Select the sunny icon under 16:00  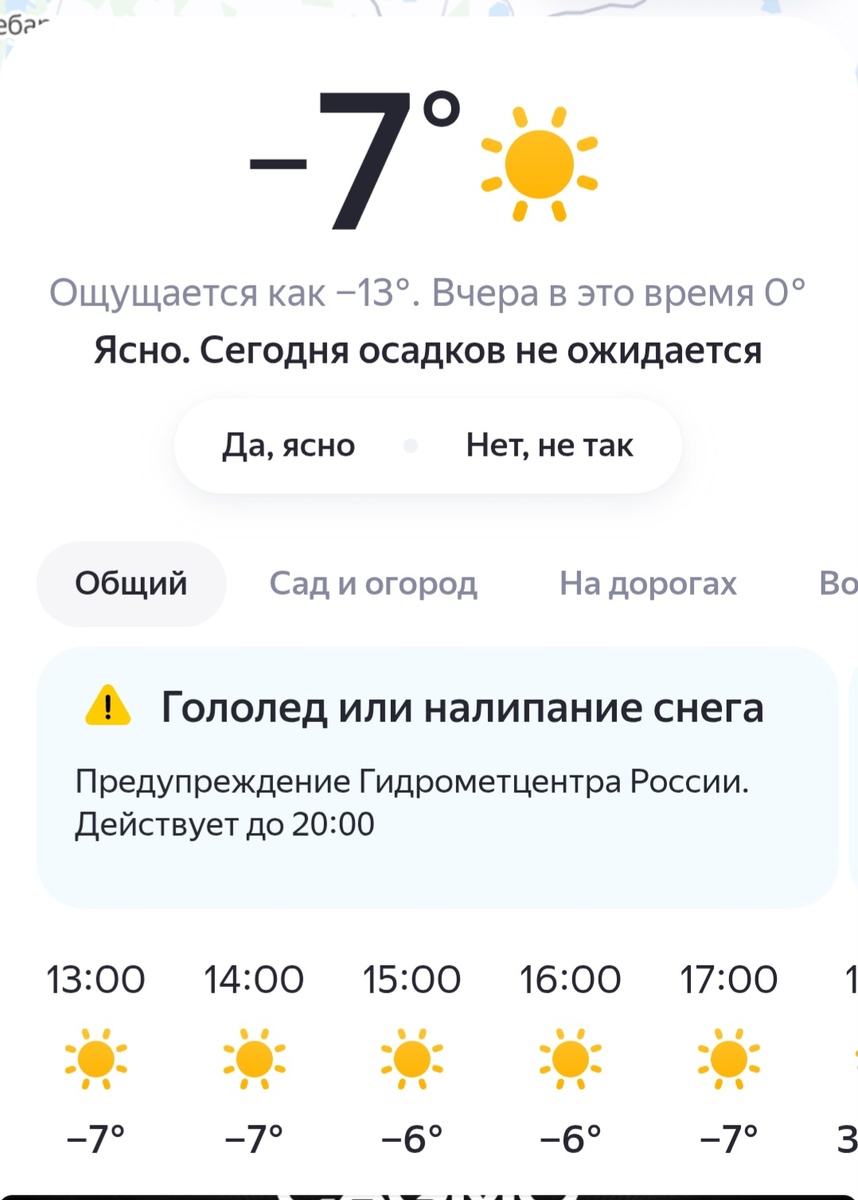(x=571, y=1057)
